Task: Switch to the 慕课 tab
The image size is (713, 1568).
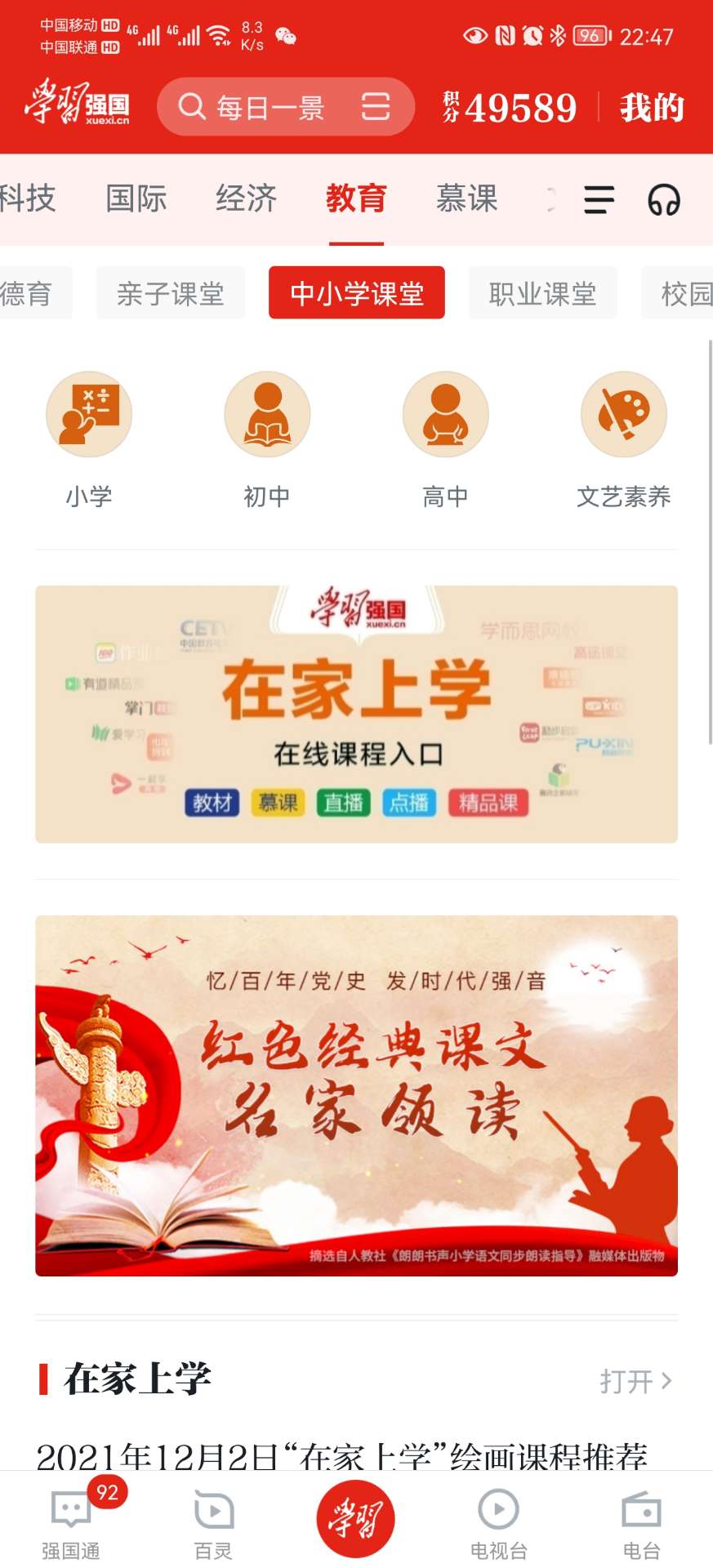Action: (466, 198)
